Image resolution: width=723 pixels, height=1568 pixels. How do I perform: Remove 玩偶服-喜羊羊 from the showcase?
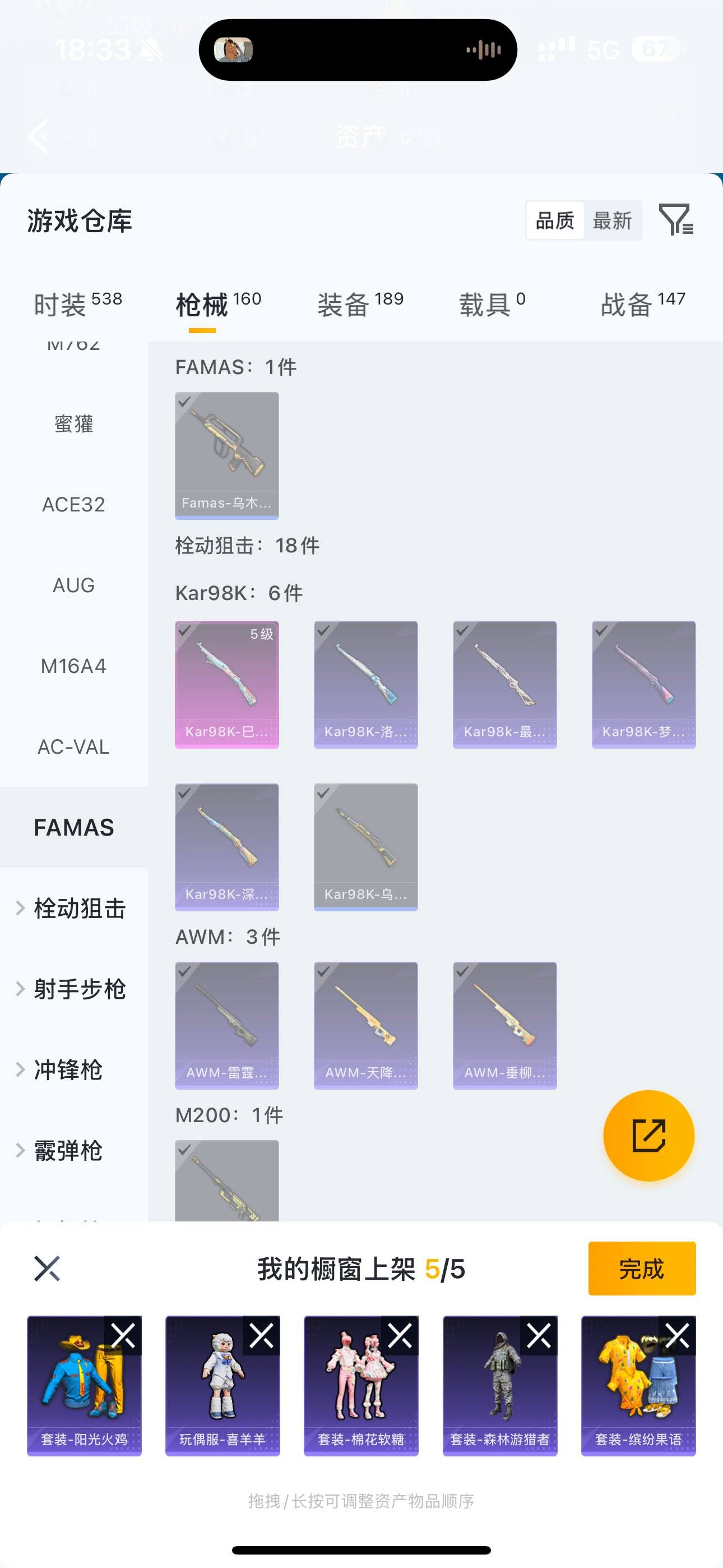pos(262,1336)
